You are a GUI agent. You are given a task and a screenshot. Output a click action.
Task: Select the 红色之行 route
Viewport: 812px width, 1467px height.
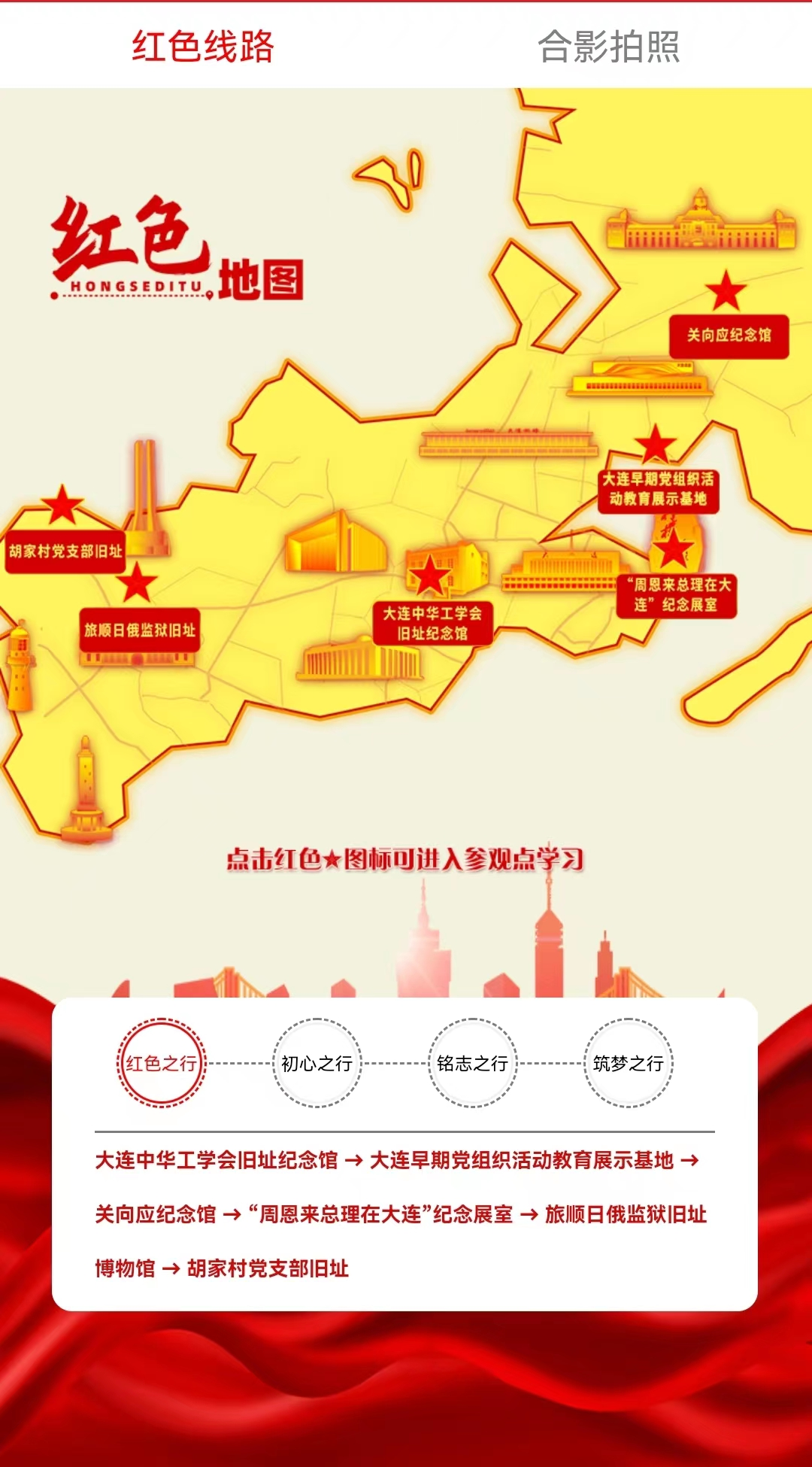161,1063
